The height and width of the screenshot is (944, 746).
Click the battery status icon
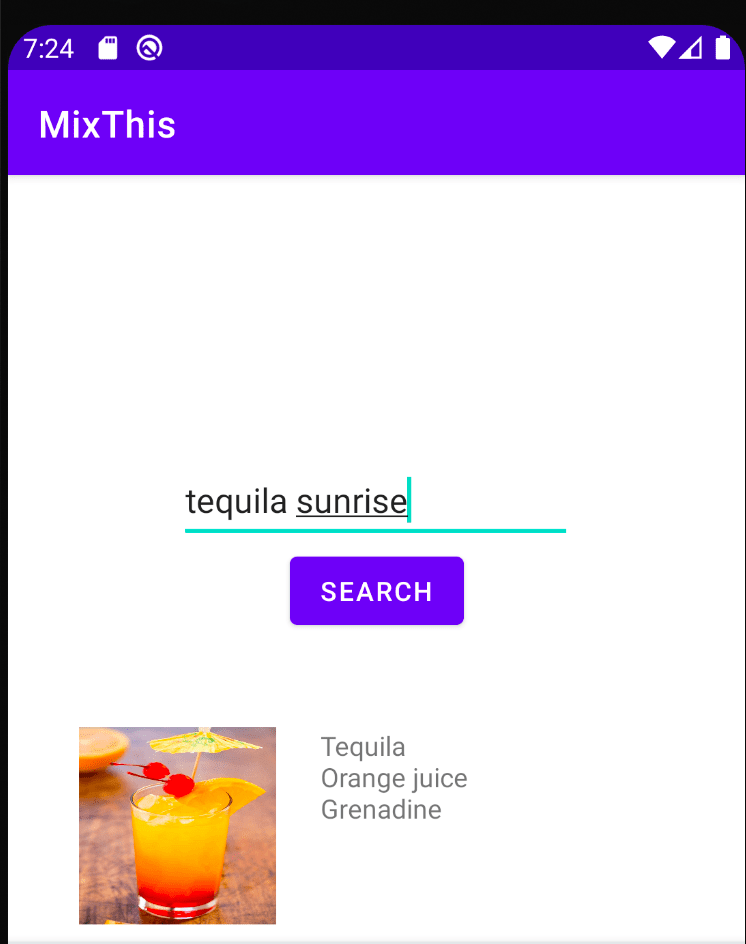coord(722,46)
